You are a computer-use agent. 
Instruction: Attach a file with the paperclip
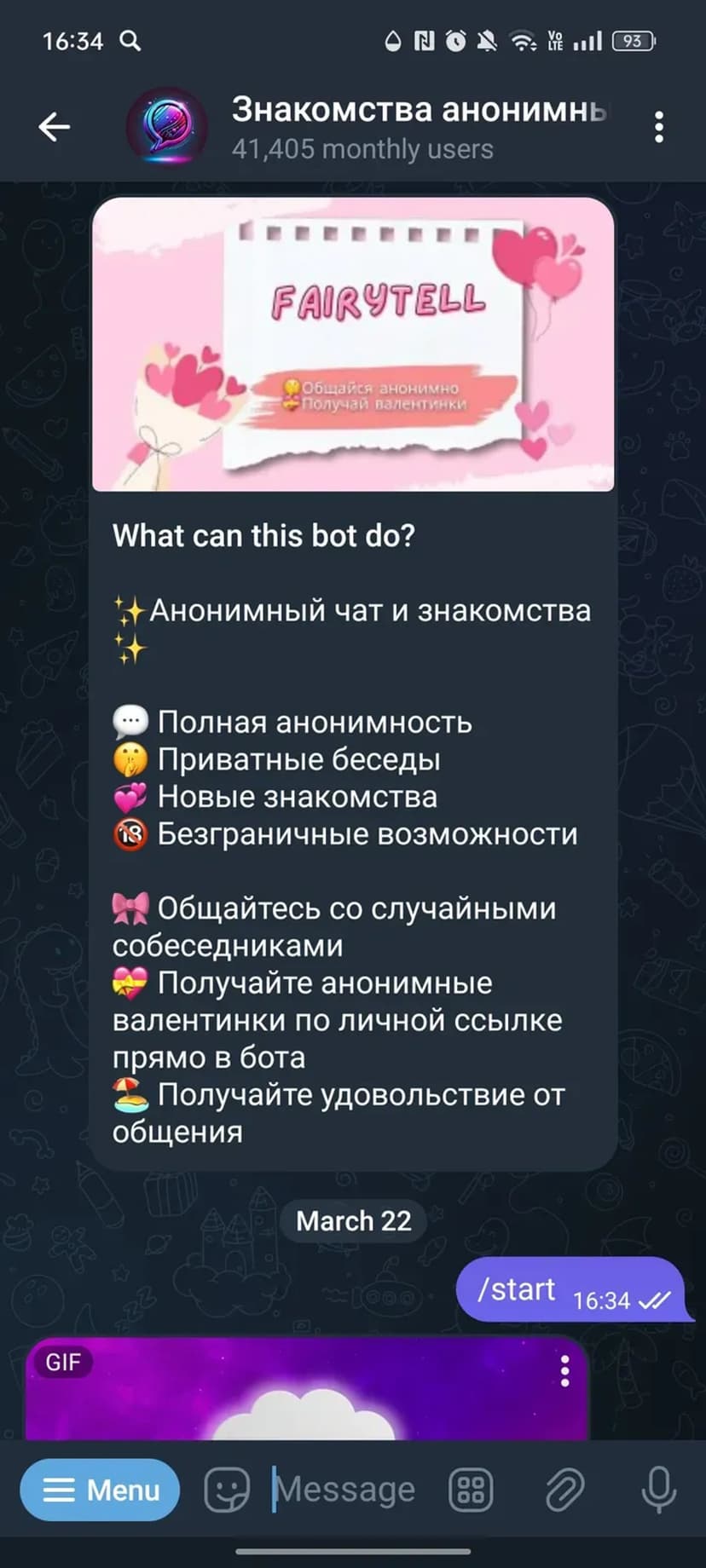pyautogui.click(x=564, y=1490)
